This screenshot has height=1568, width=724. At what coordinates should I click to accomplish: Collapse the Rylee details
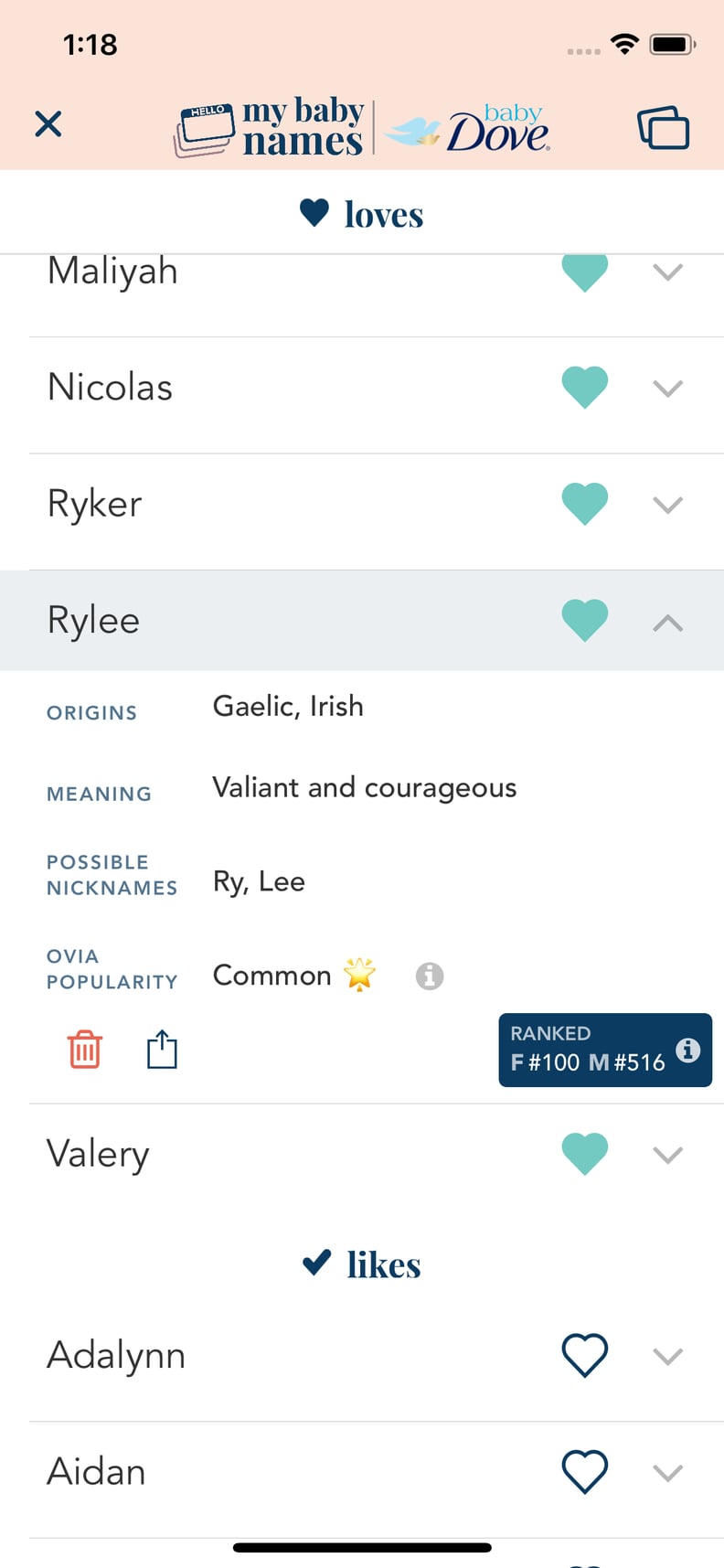pyautogui.click(x=668, y=623)
